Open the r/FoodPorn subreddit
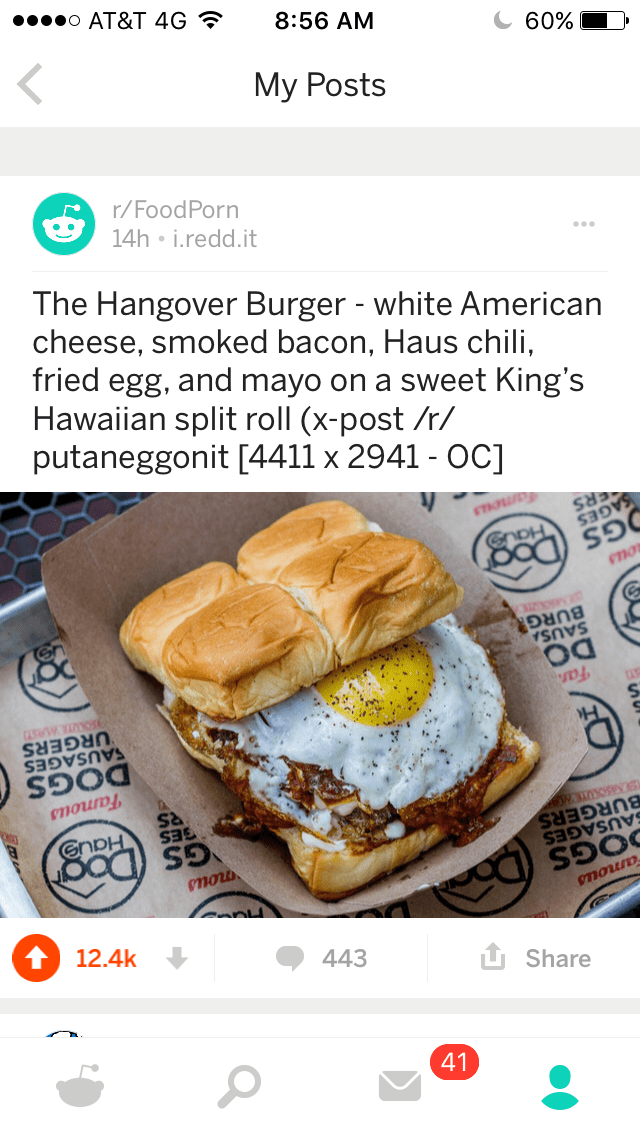 coord(175,210)
